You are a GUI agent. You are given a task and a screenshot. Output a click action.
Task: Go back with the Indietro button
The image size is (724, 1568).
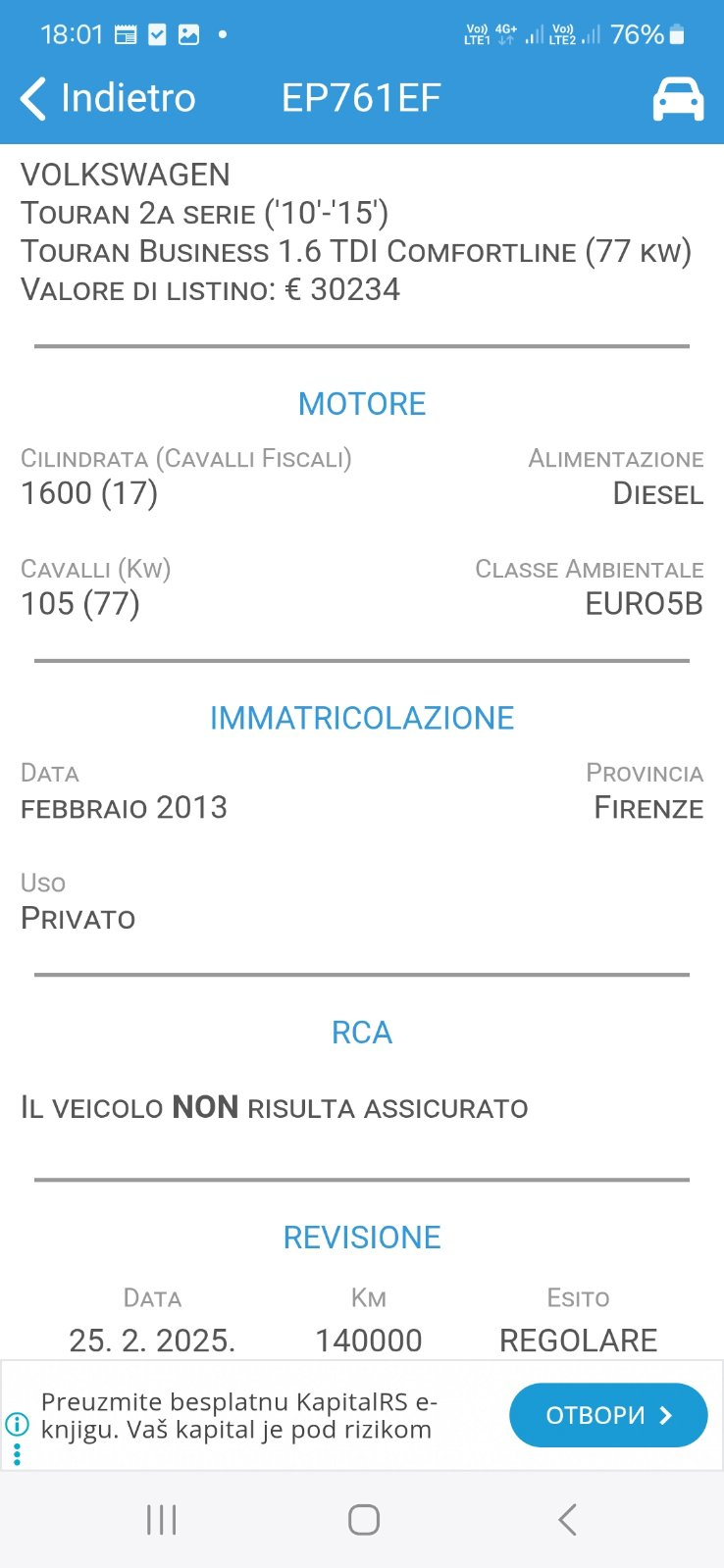[108, 99]
